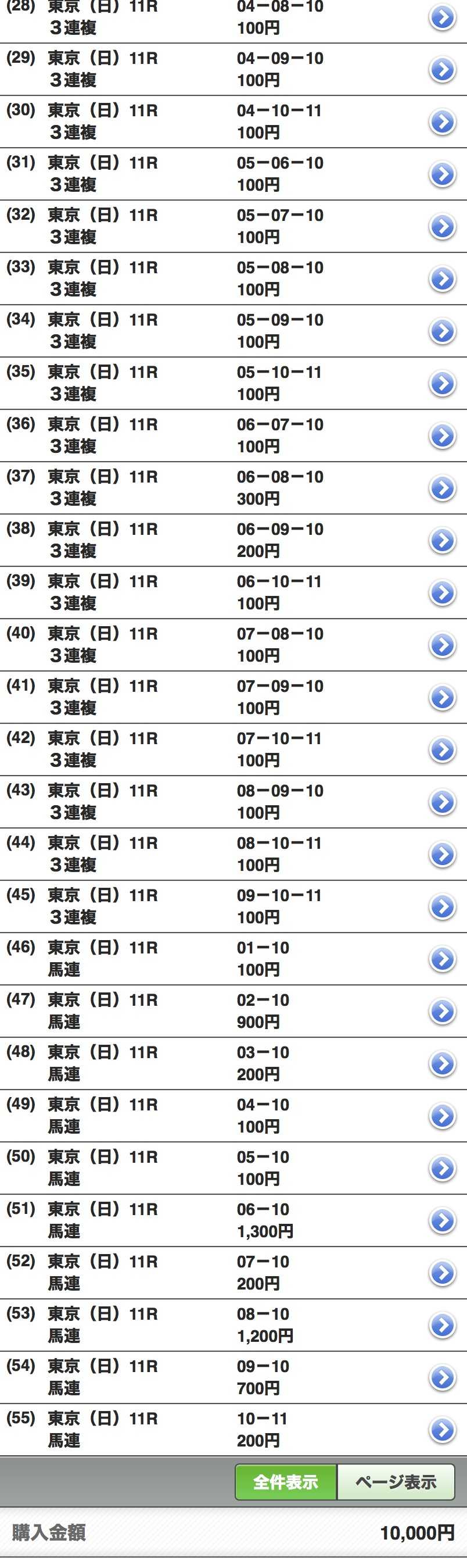Switch to ページ表示 page view
The width and height of the screenshot is (467, 1568).
[x=396, y=1482]
